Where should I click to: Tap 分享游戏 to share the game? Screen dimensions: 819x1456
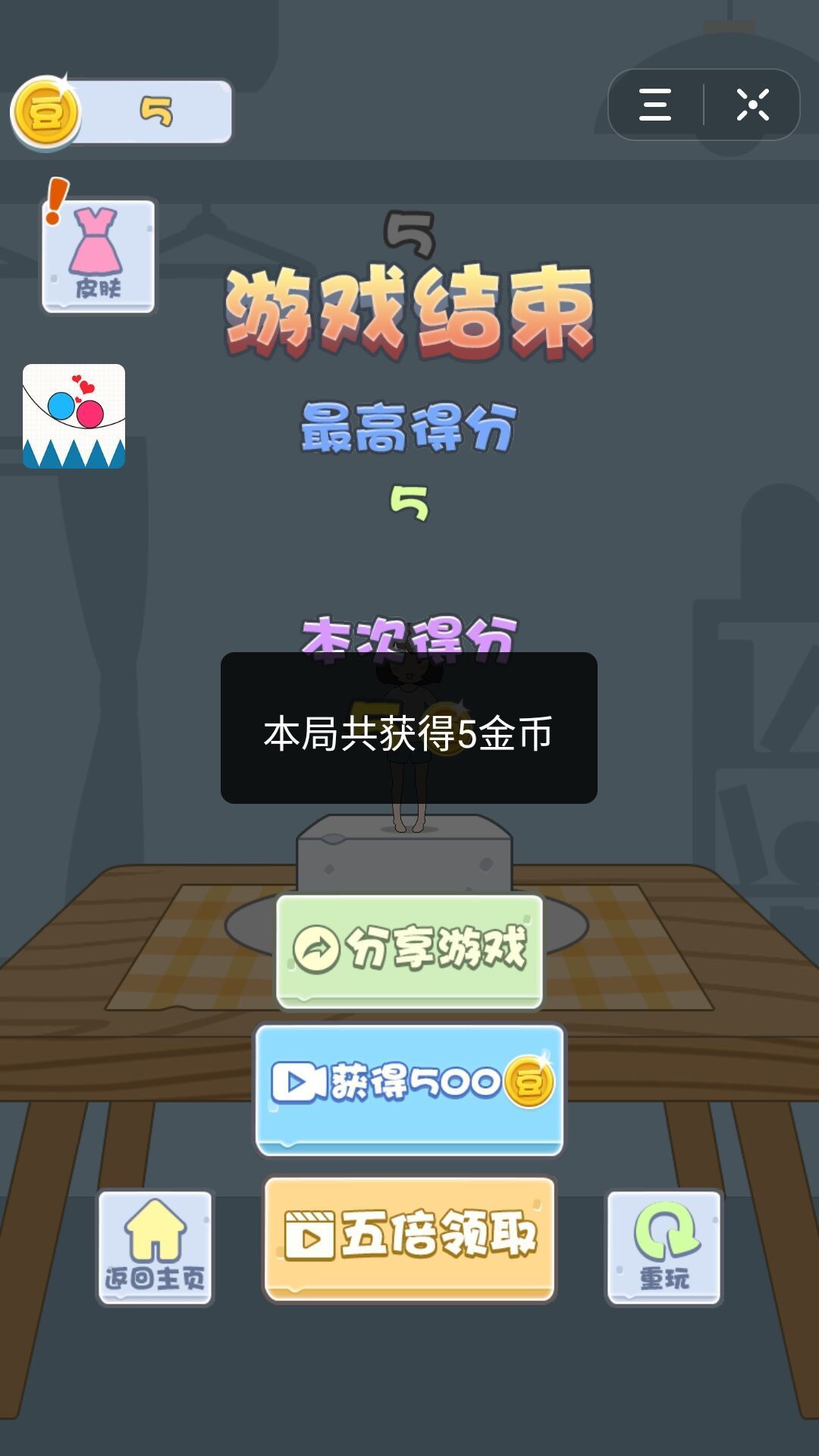click(409, 951)
